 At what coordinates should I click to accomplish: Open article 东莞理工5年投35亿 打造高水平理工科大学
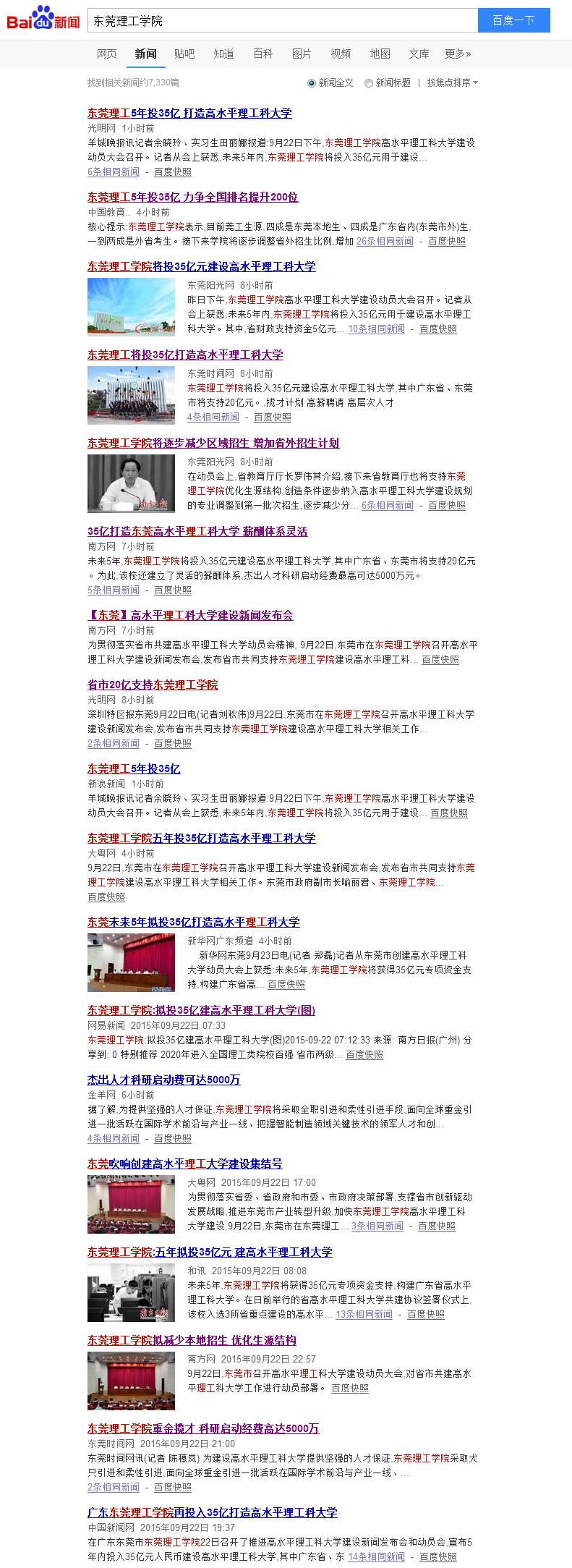click(x=189, y=113)
